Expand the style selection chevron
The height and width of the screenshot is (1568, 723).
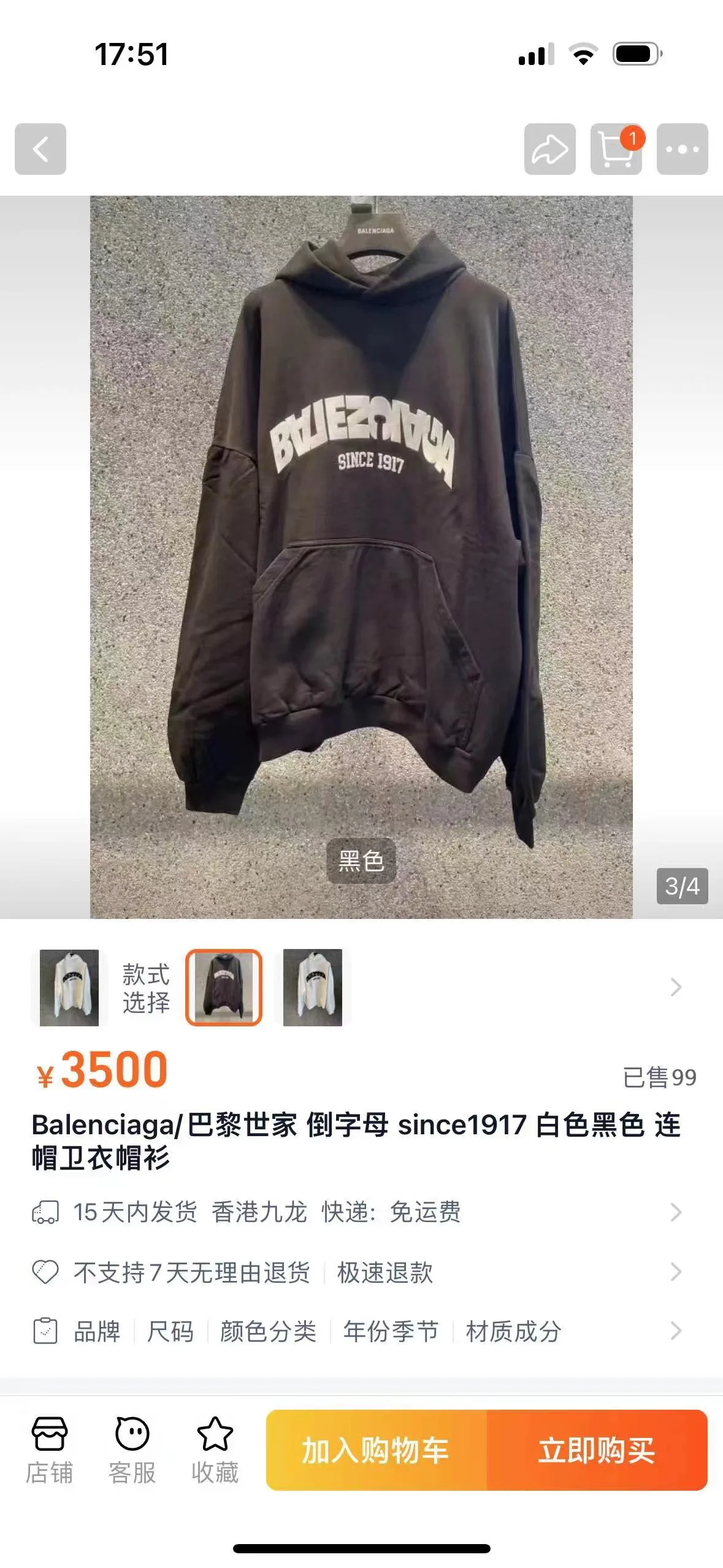point(676,987)
